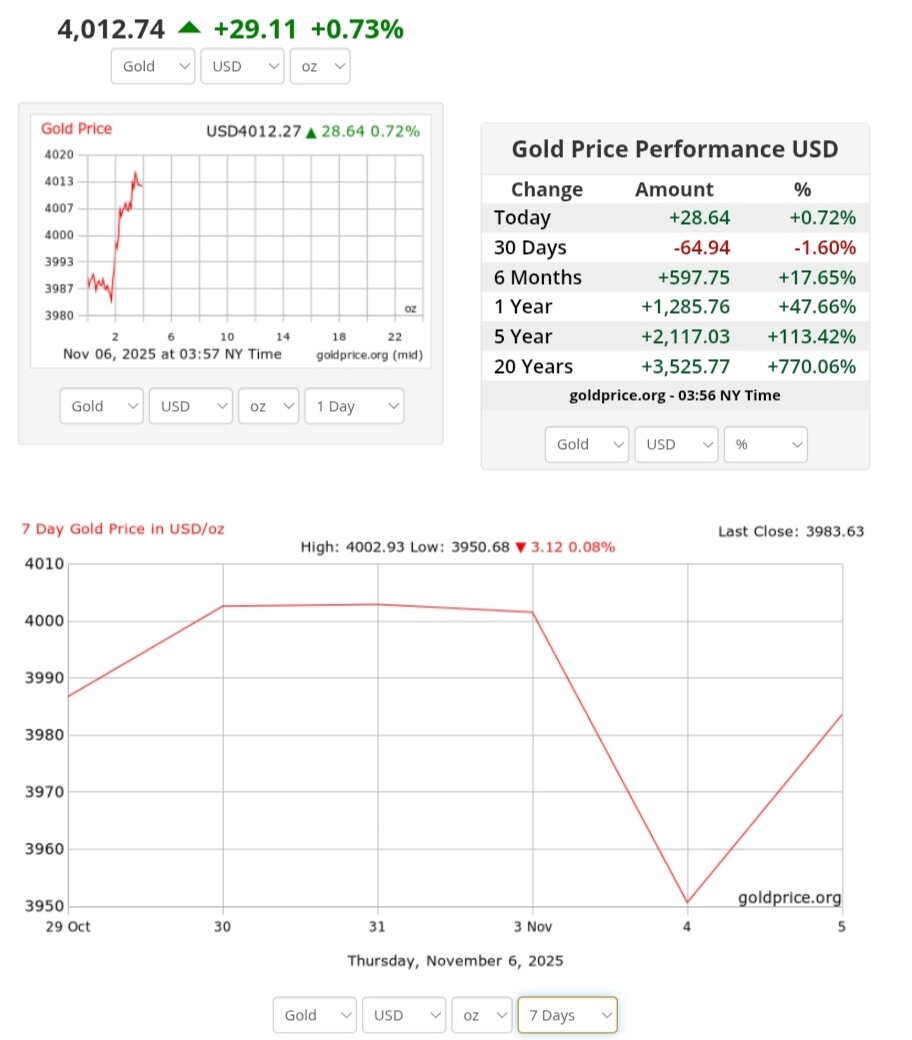Change the oz unit under the 7 Day chart
Screen dimensions: 912x1040
481,1015
